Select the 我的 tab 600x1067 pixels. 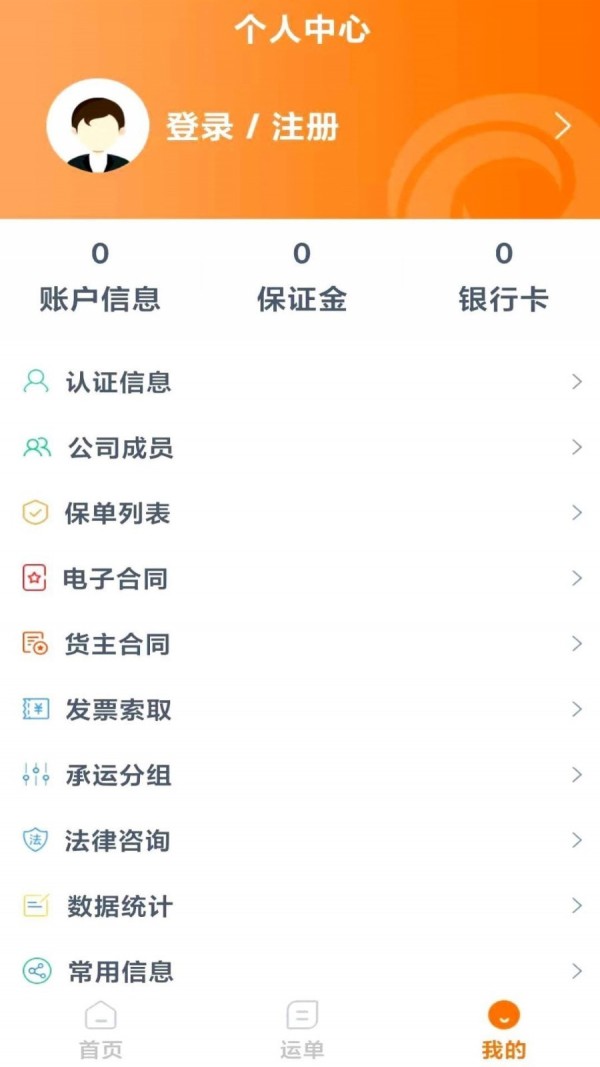point(504,1030)
